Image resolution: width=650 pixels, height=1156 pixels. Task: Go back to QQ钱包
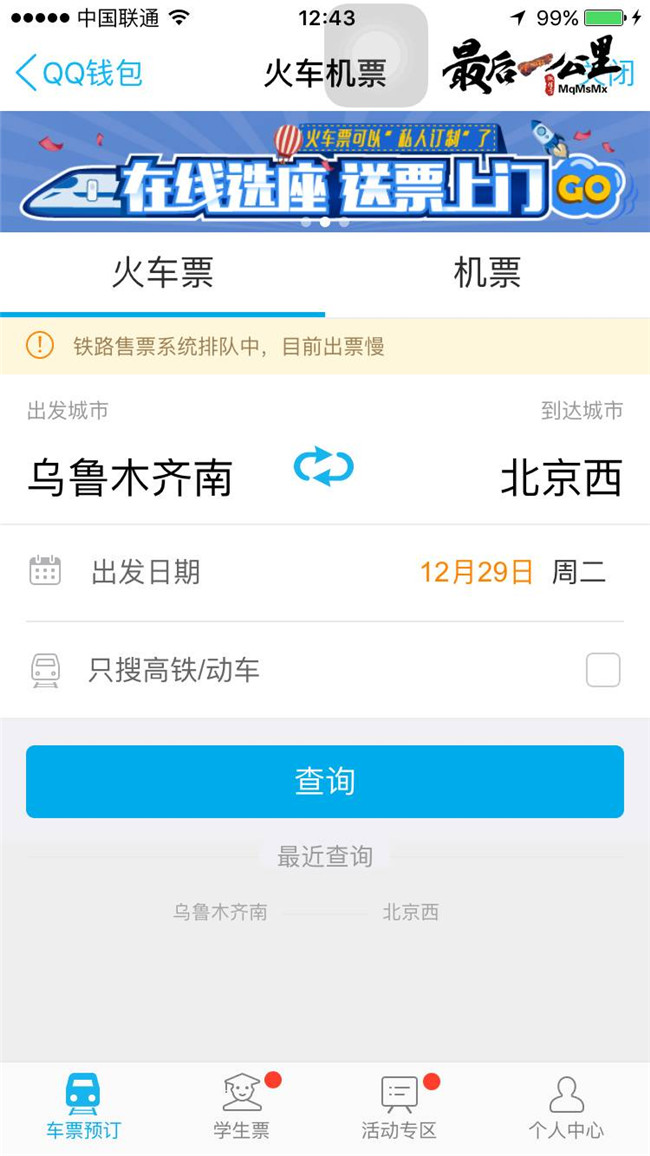click(80, 73)
